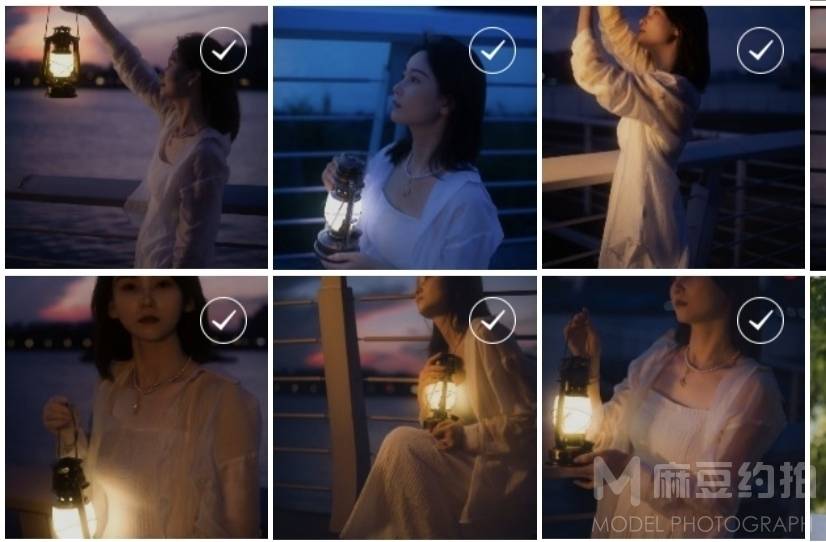The image size is (826, 542).
Task: Deselect seated woman holding lantern on lap
Action: coord(491,320)
